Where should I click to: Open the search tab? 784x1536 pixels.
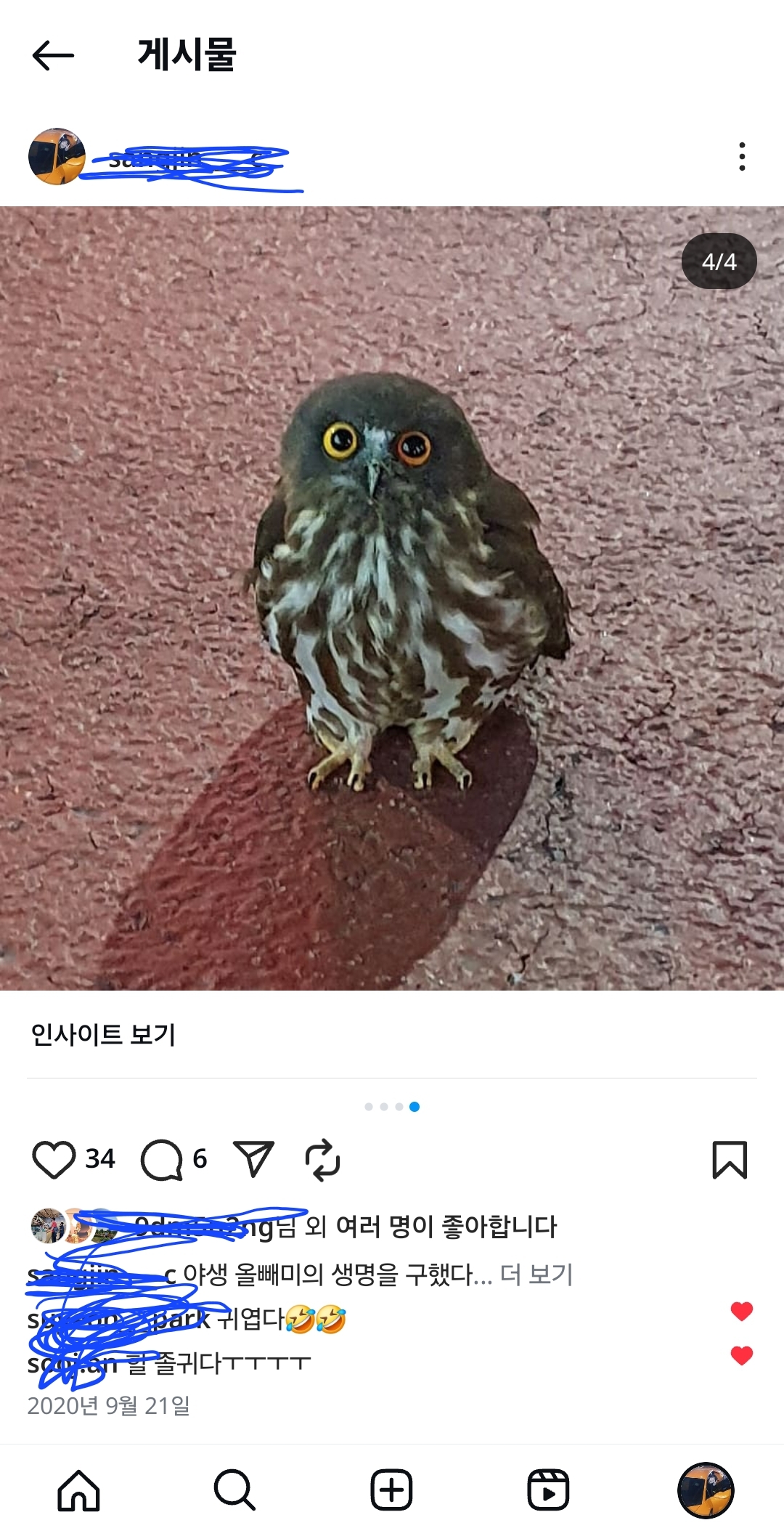click(234, 1490)
